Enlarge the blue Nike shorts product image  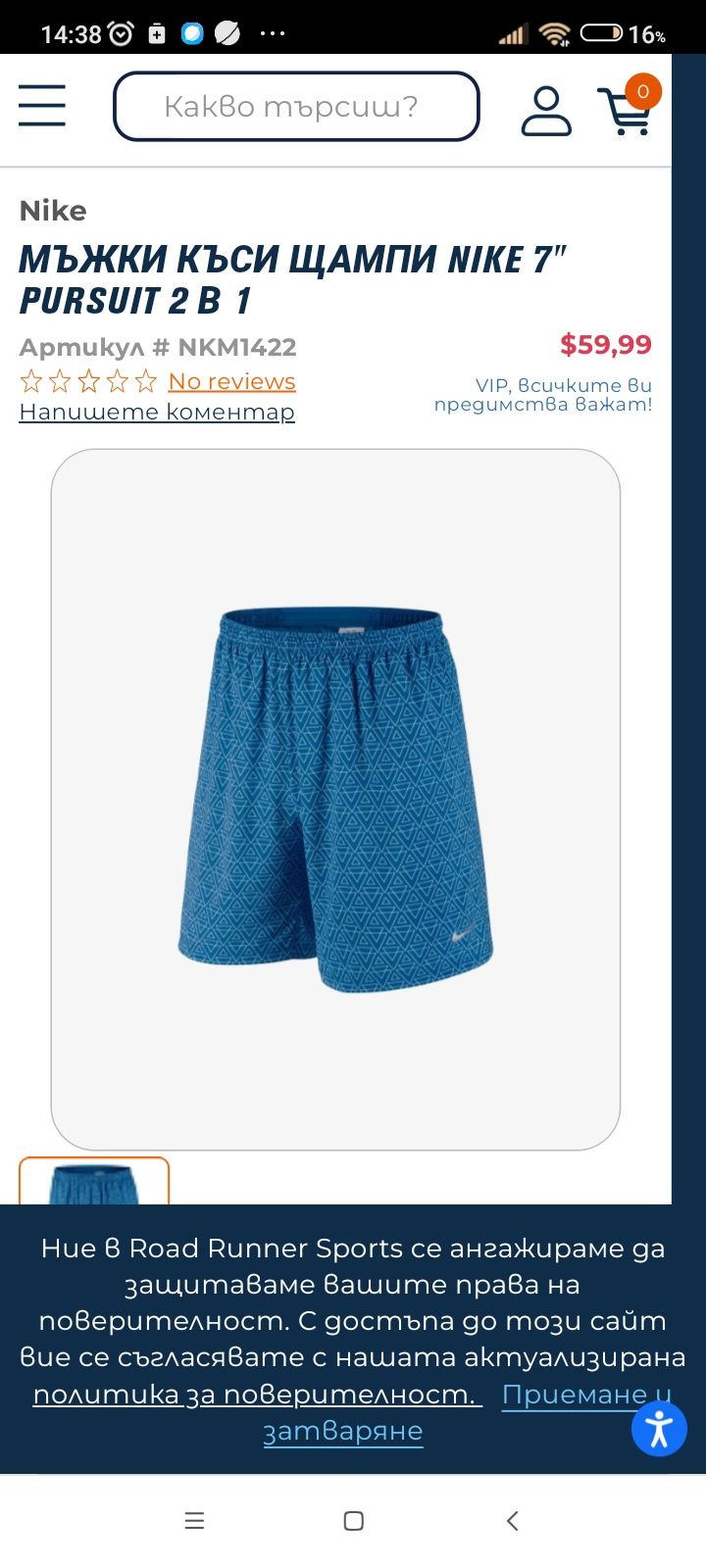335,799
